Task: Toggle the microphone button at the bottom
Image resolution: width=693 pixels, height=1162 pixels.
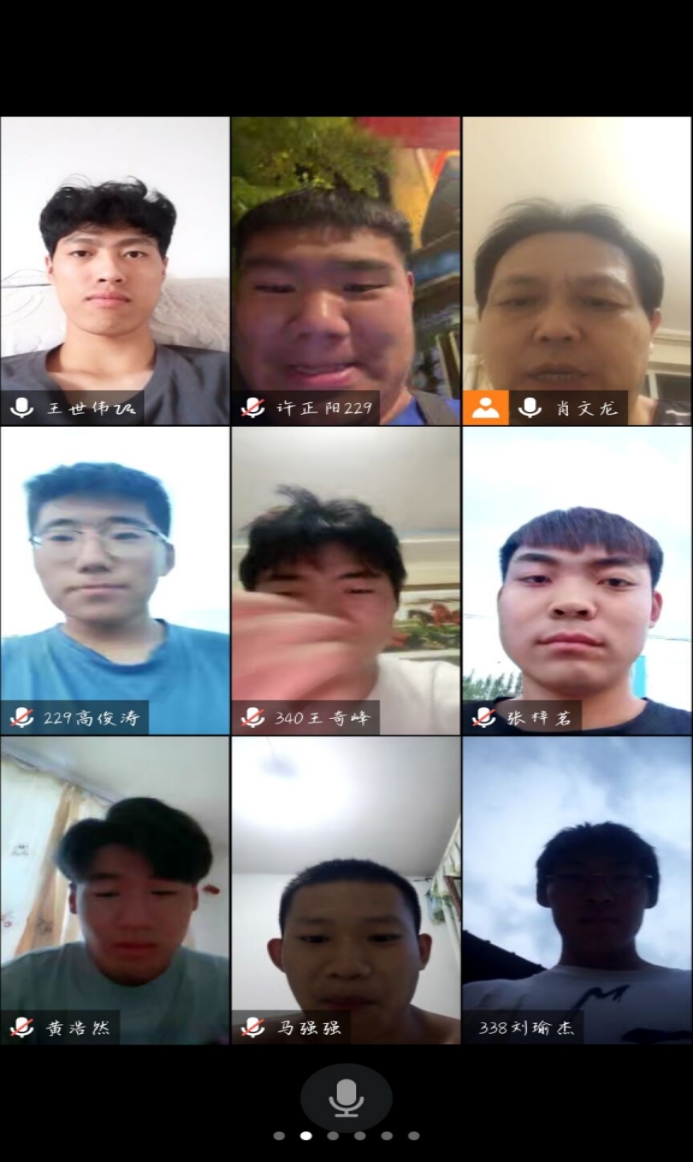Action: point(346,1098)
